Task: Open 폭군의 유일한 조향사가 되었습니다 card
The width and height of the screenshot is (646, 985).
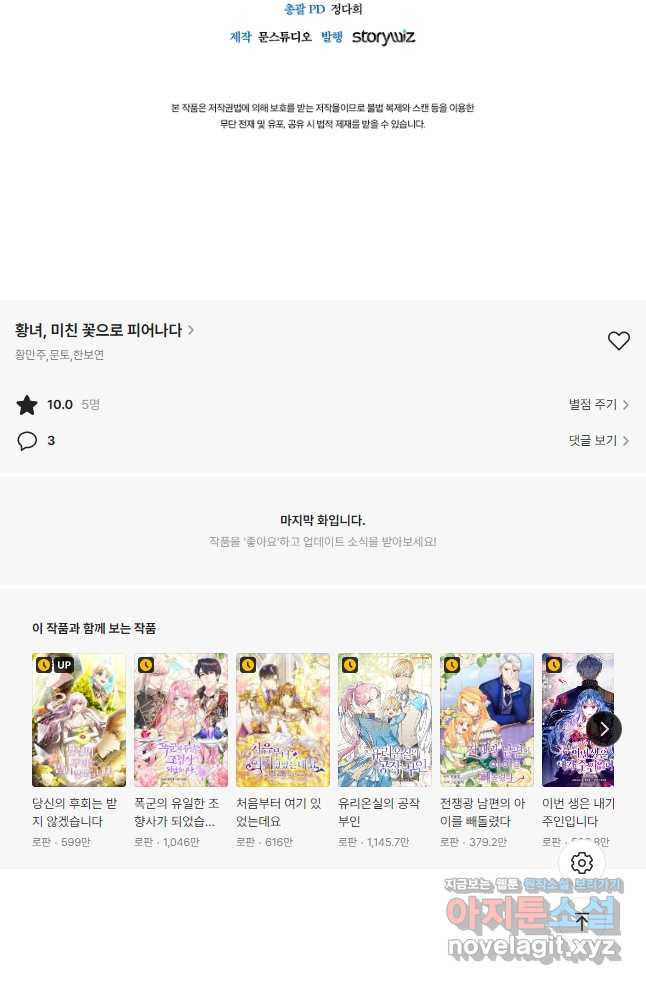Action: (181, 720)
